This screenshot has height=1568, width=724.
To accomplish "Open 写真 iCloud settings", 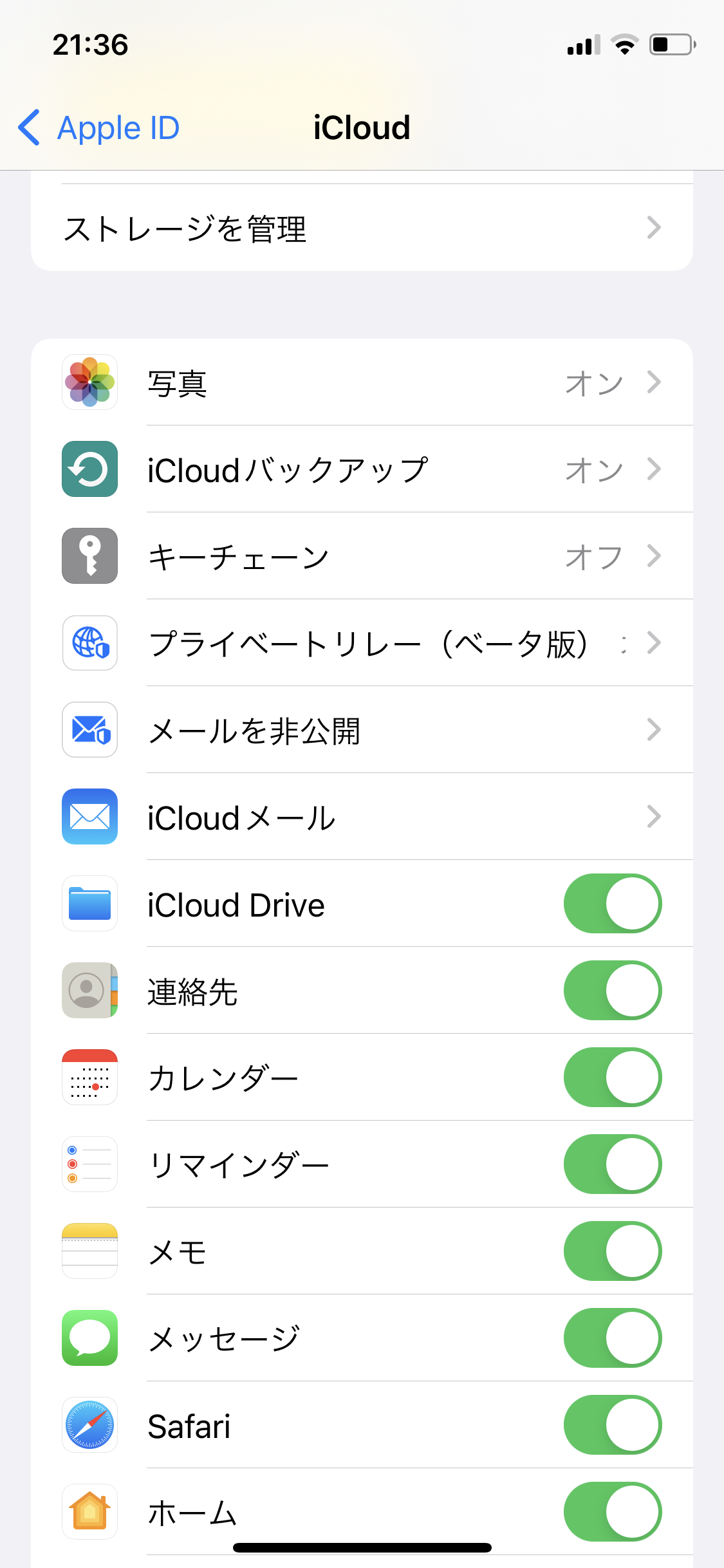I will tap(362, 382).
